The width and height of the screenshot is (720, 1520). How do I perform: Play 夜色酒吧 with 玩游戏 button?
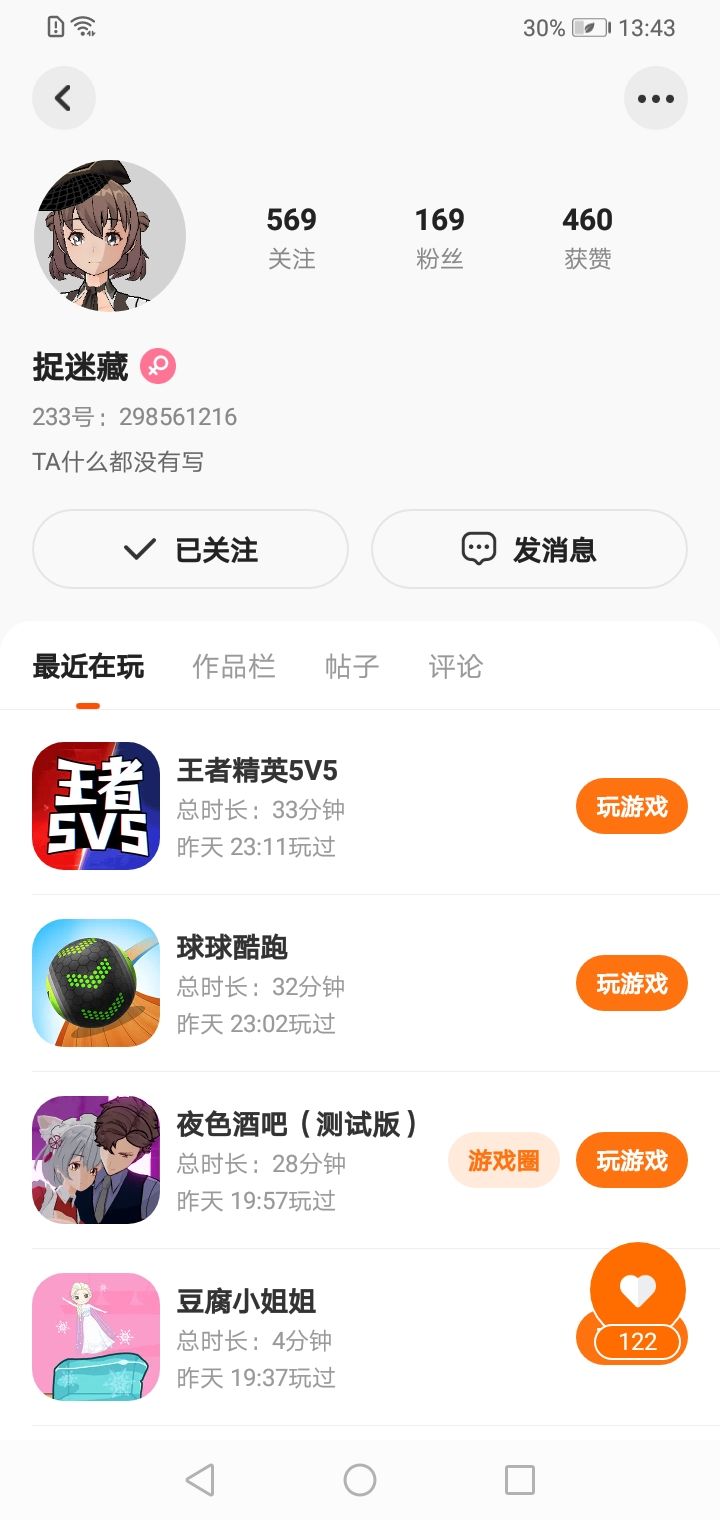point(631,1160)
